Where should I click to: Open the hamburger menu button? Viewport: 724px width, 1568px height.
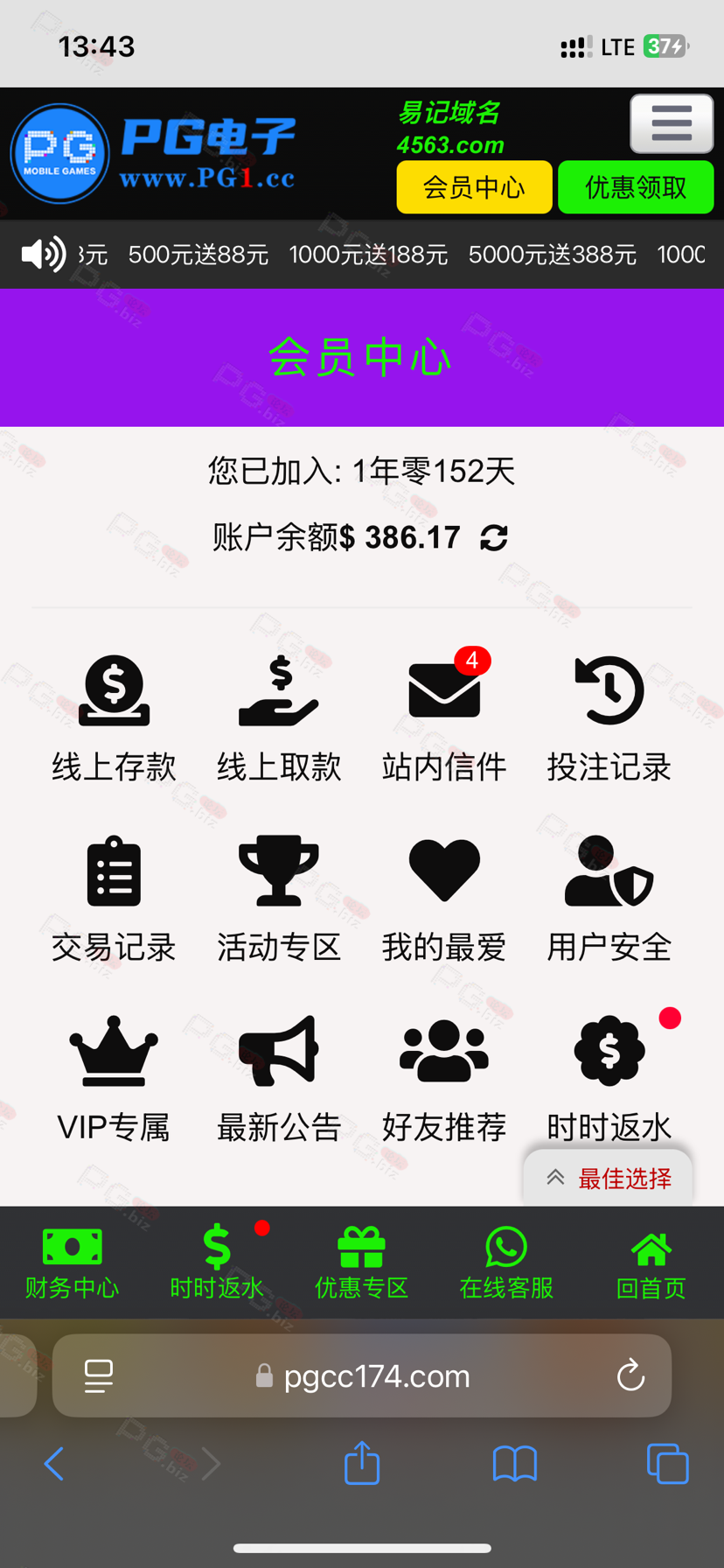pos(672,123)
